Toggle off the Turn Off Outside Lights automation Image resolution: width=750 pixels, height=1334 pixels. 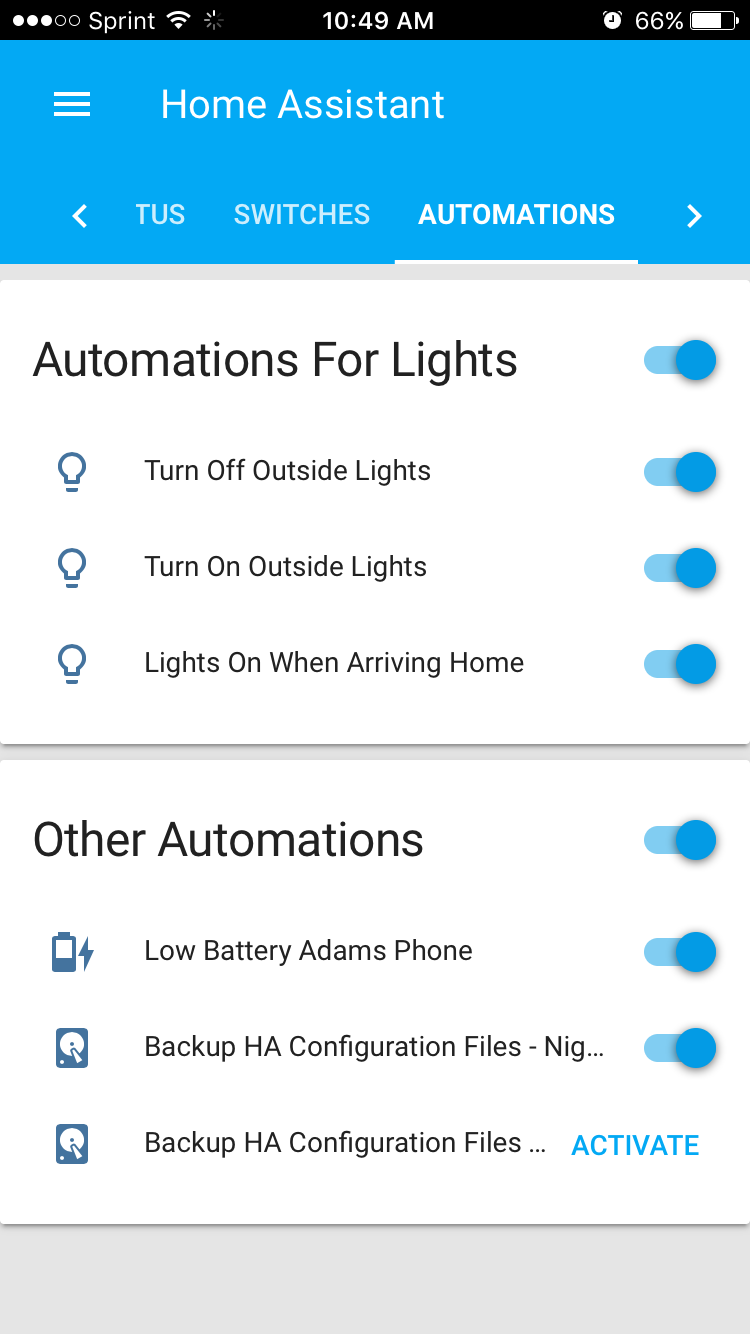[x=679, y=471]
